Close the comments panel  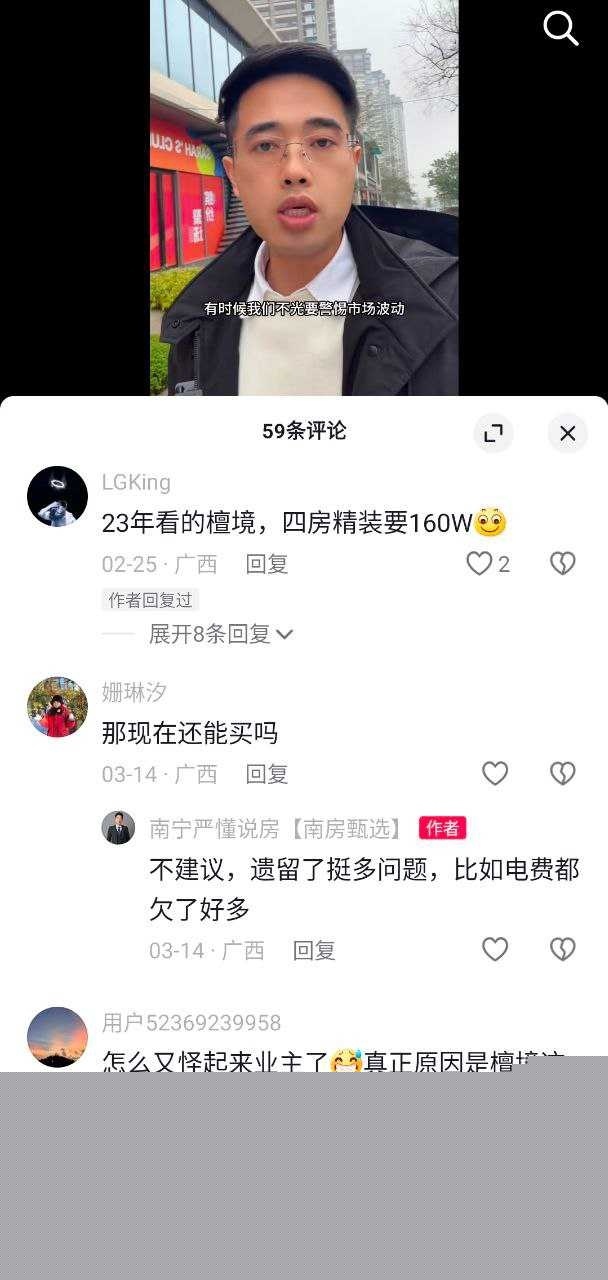coord(567,433)
